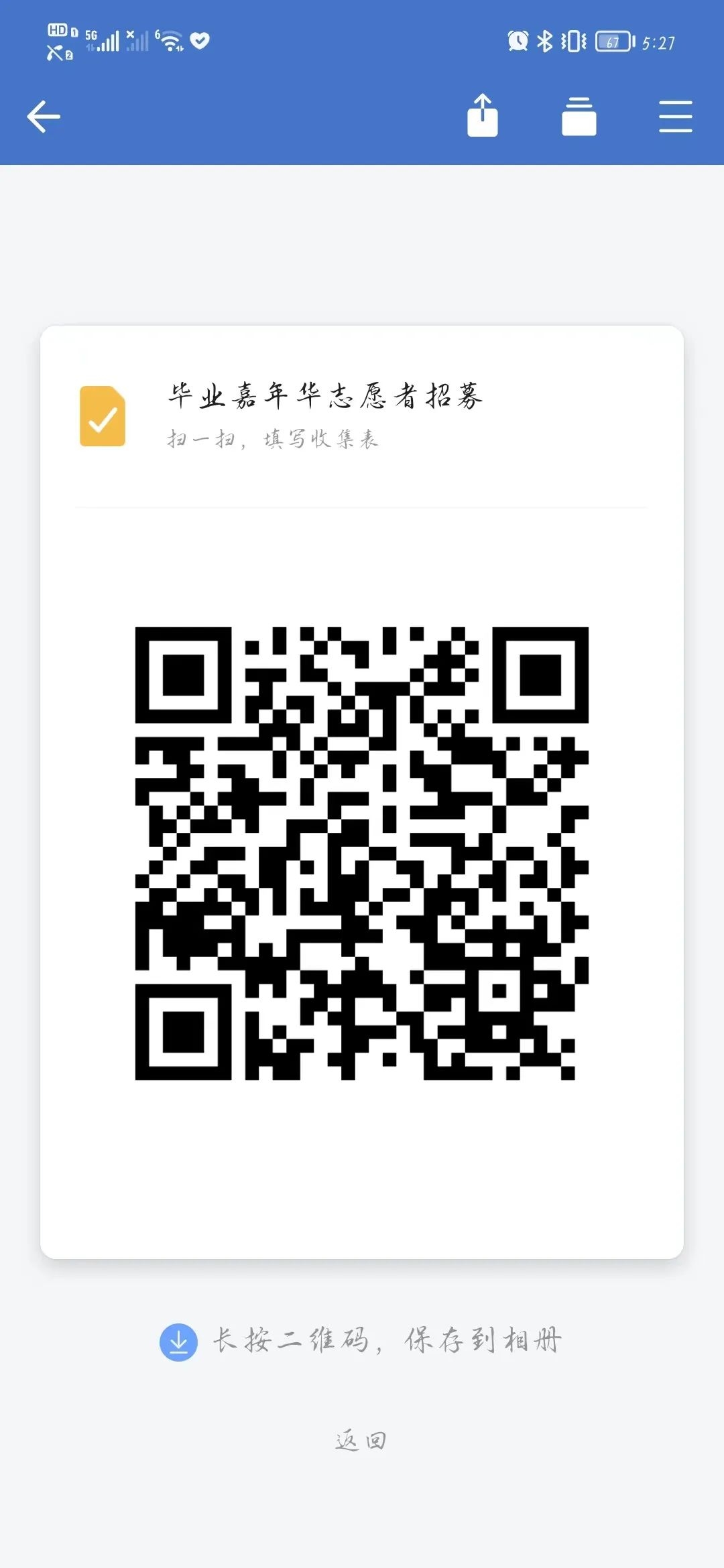Open the stacked layers icon in the toolbar
This screenshot has height=1568, width=724.
click(579, 117)
